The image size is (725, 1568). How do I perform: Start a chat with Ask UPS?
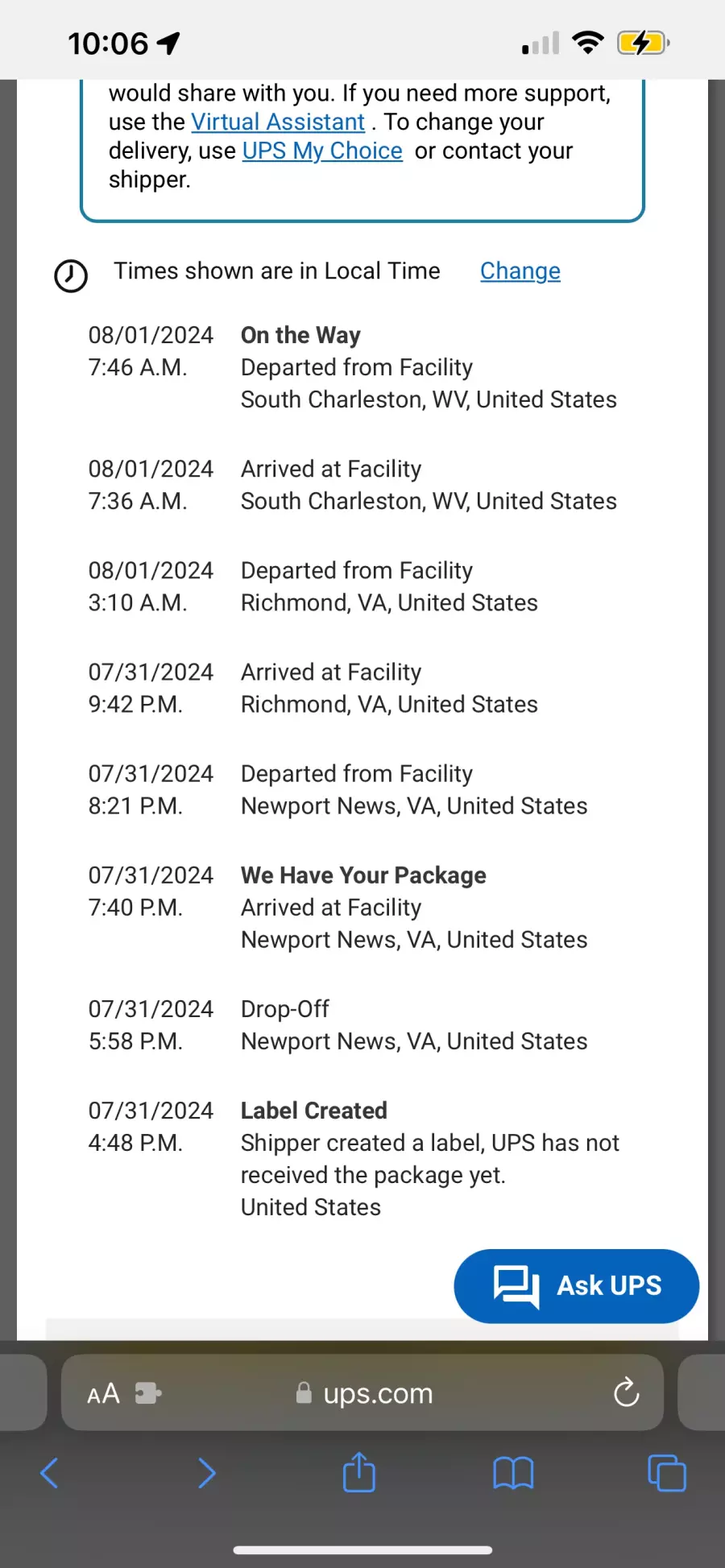coord(576,1285)
